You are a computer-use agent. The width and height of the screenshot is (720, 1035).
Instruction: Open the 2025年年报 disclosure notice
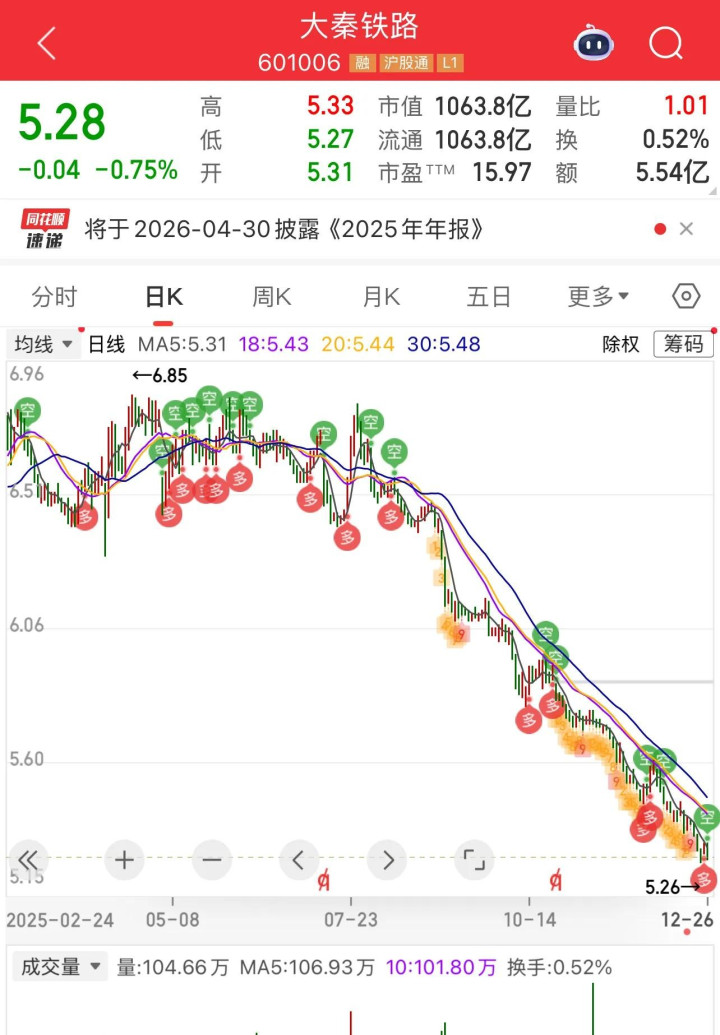(285, 229)
